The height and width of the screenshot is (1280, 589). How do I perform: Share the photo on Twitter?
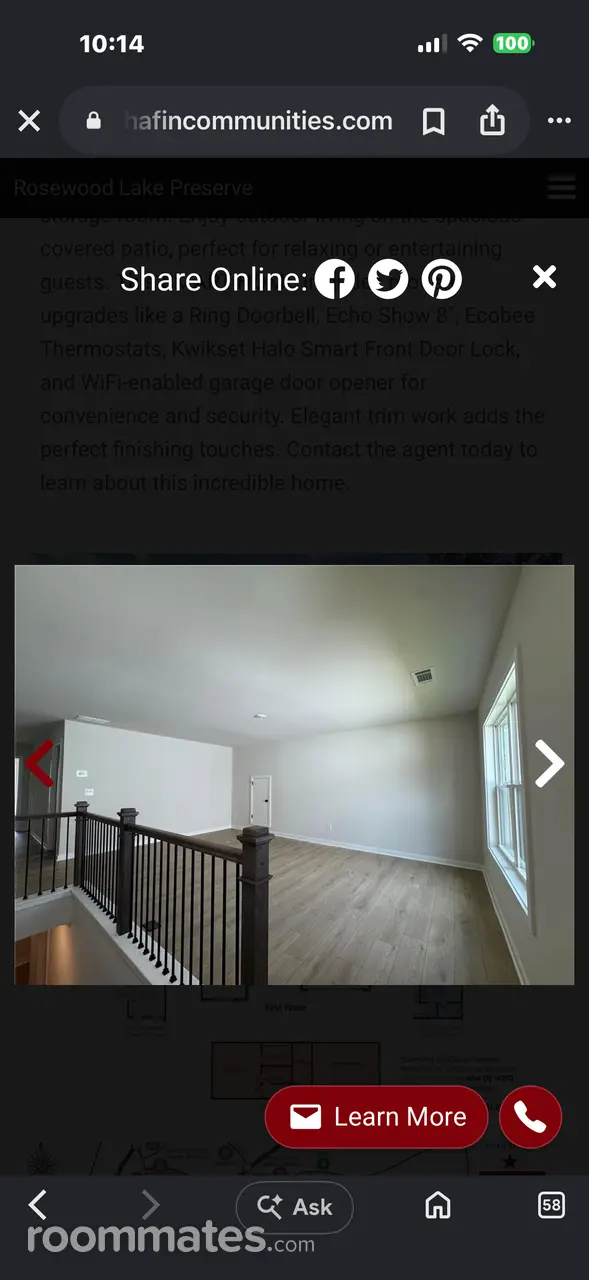point(388,279)
